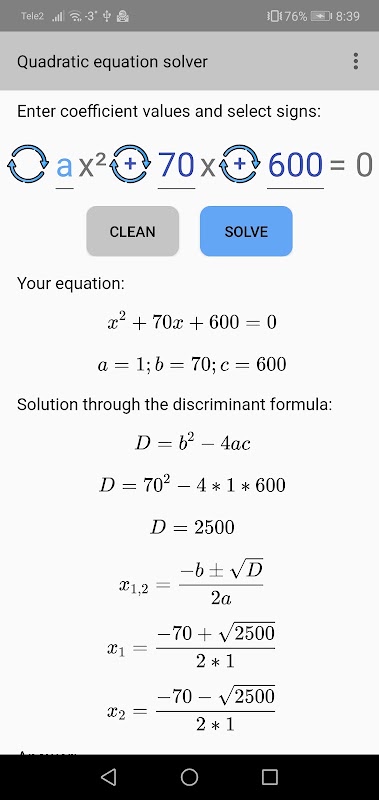
Task: Tap the coefficient a input field
Action: (x=64, y=167)
